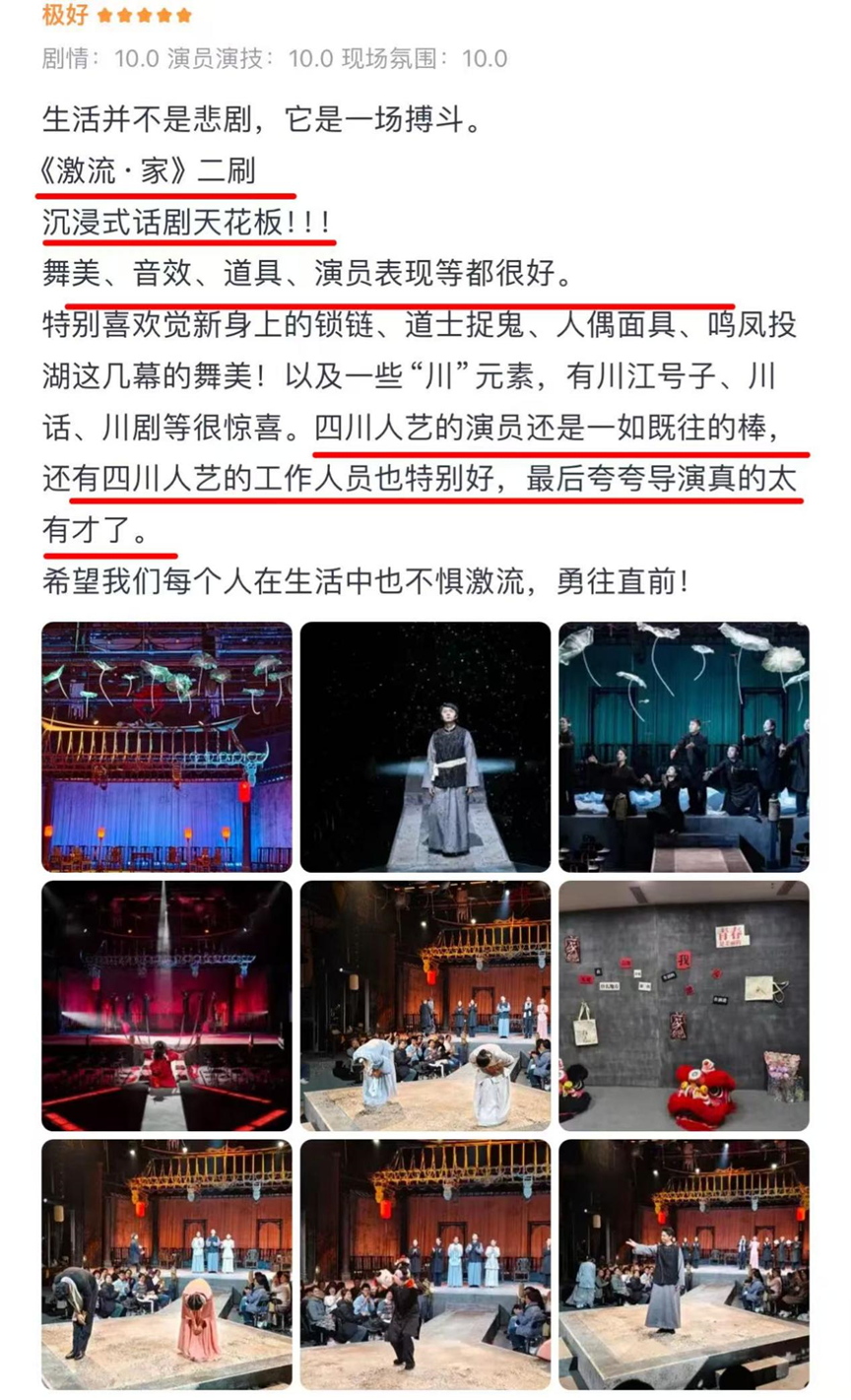Enlarge the red-lit stage photo
The width and height of the screenshot is (851, 1400).
pyautogui.click(x=166, y=1005)
